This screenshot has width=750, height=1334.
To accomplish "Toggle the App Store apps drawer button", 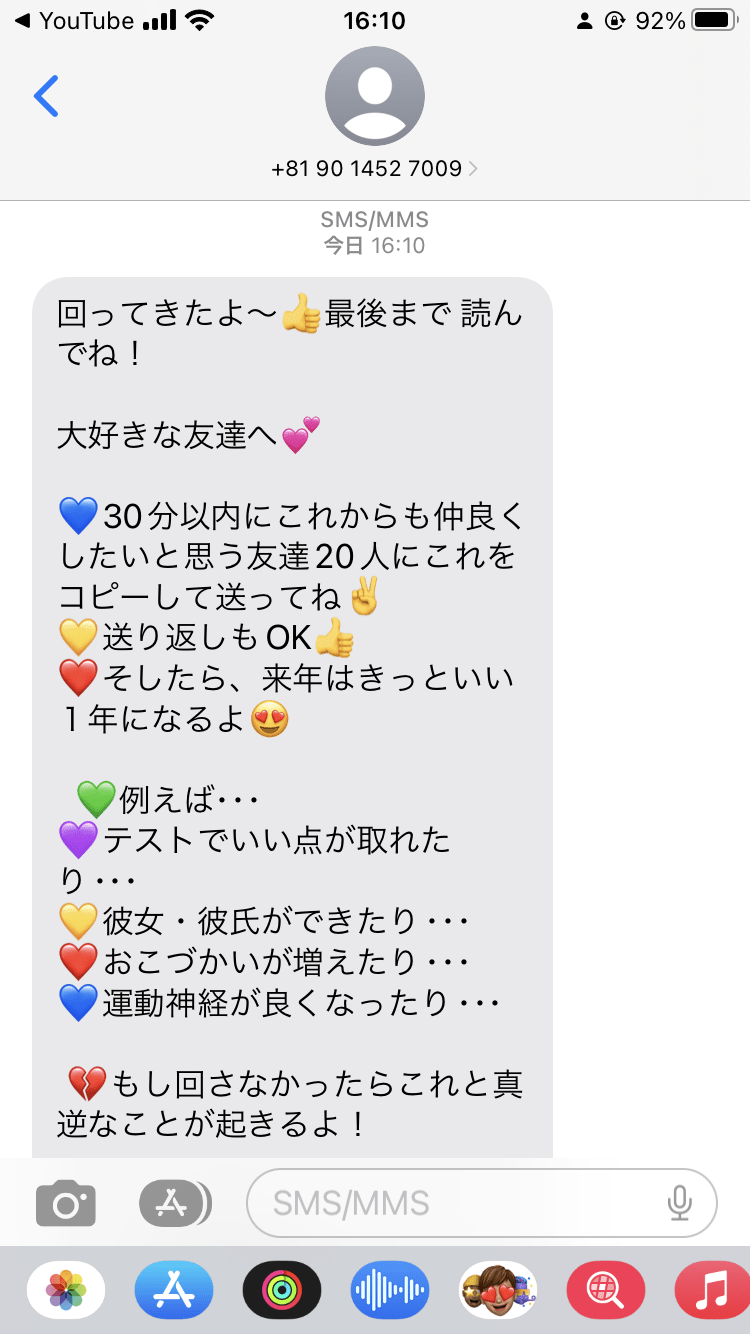I will pos(174,1203).
